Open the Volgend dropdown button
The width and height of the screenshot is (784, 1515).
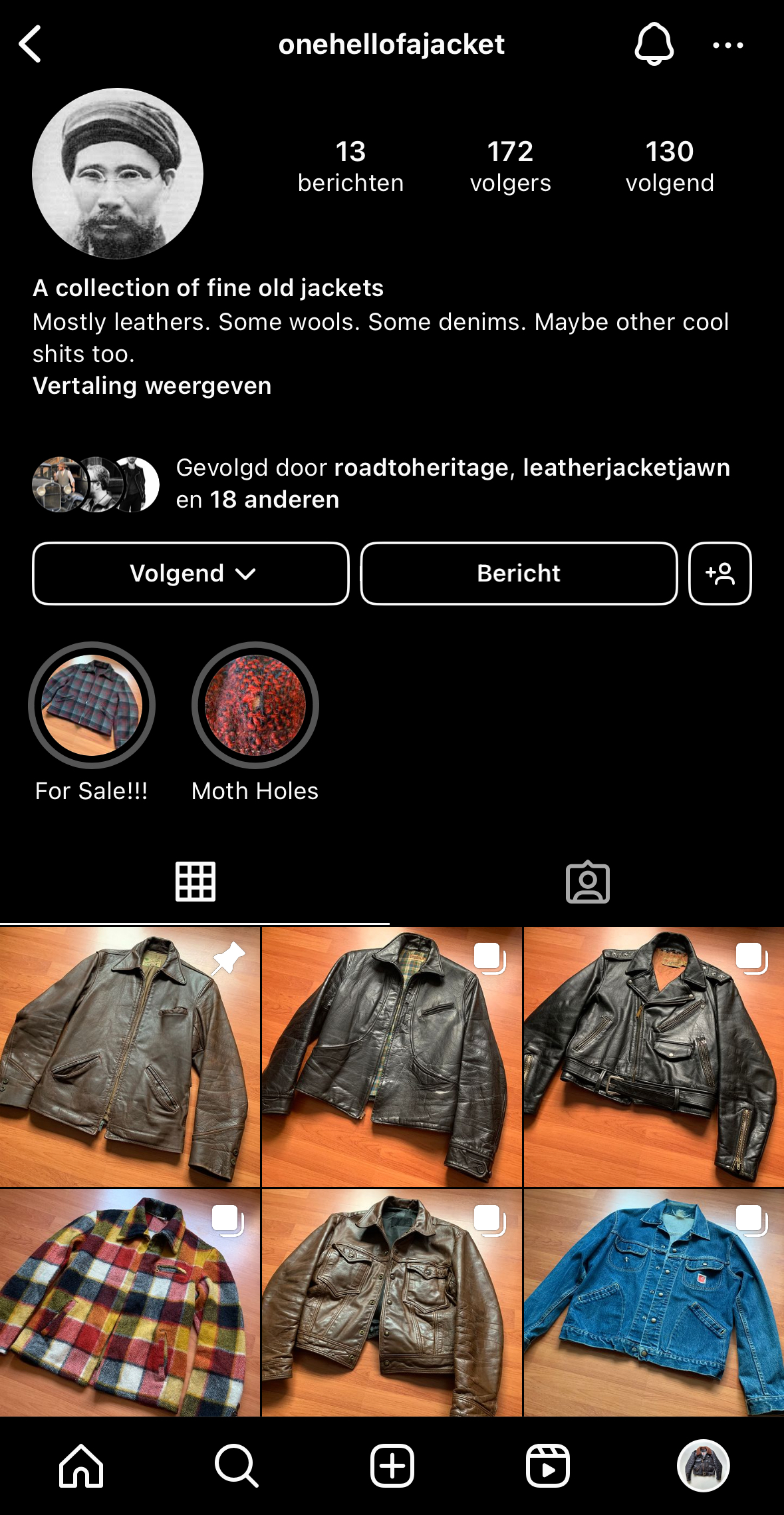click(x=191, y=574)
